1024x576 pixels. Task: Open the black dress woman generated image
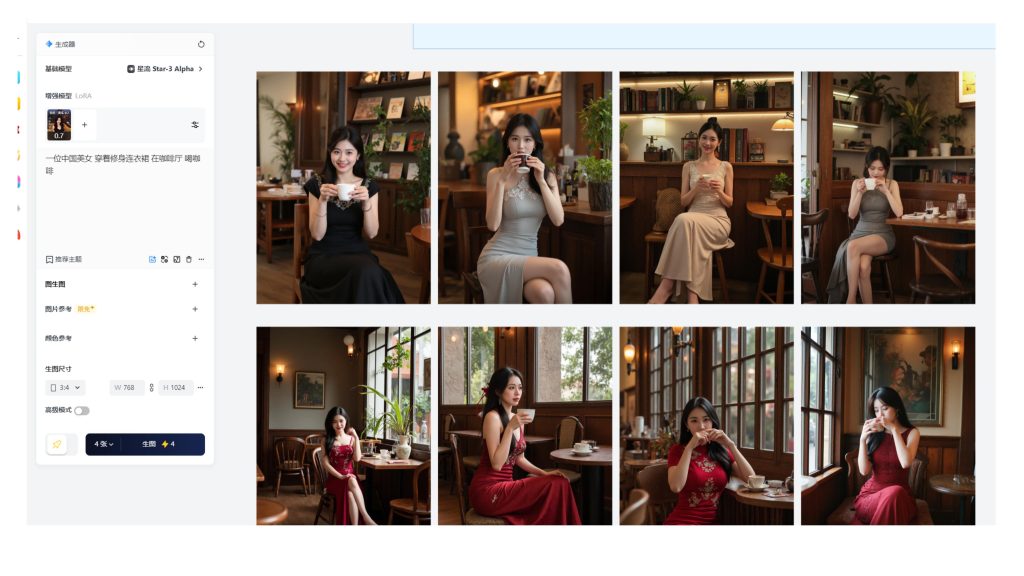(343, 187)
